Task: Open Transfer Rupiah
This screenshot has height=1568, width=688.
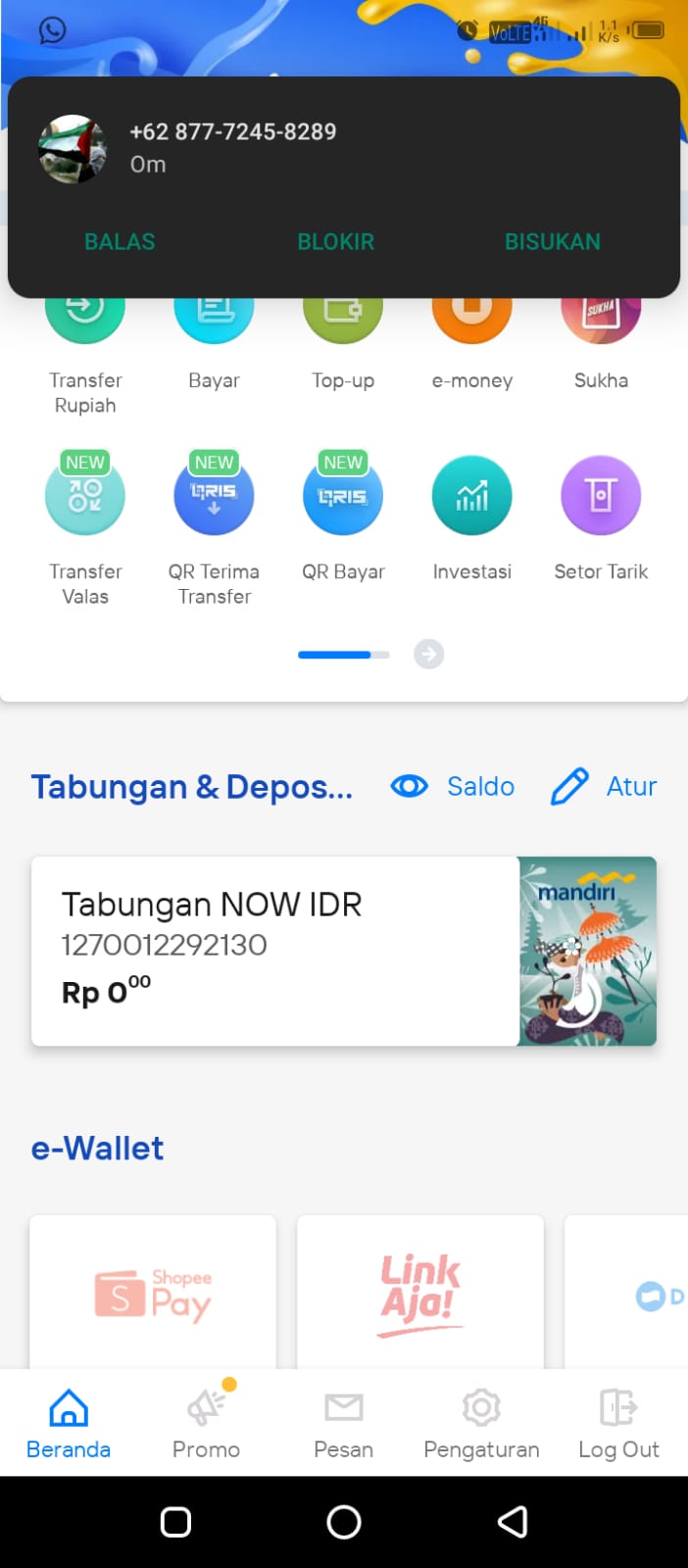Action: [x=85, y=353]
